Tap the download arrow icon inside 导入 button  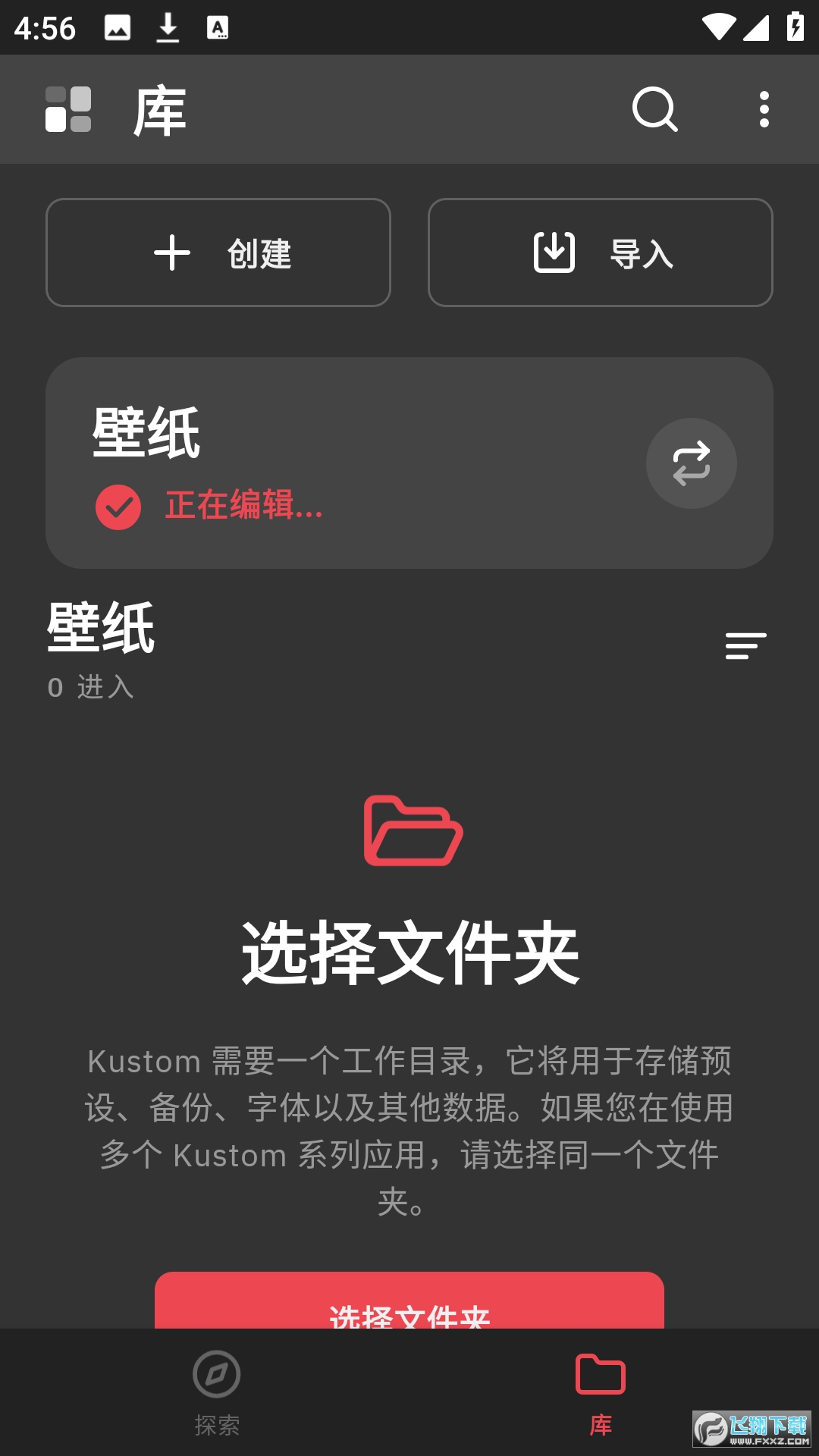point(554,253)
